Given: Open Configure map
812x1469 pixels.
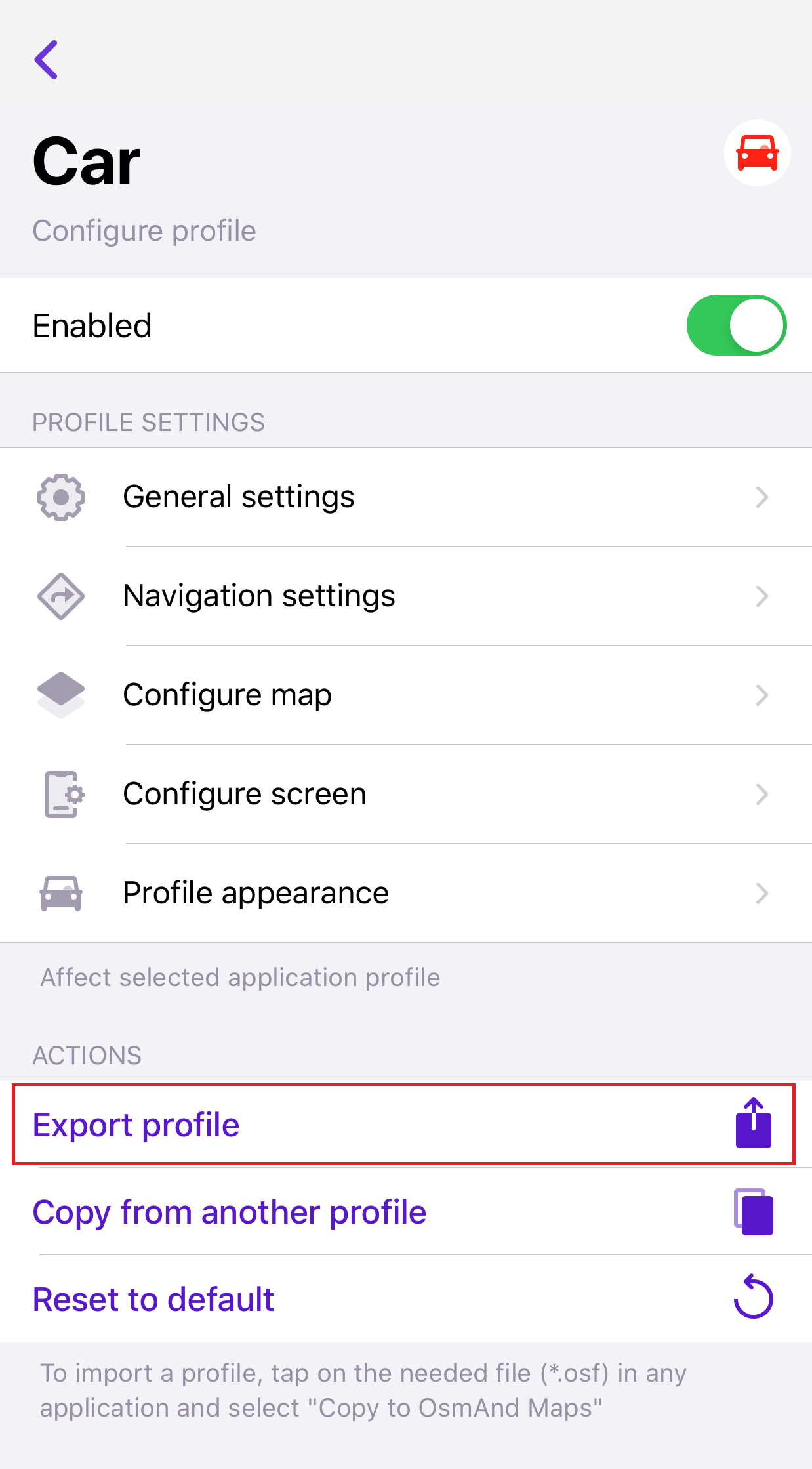Looking at the screenshot, I should 405,695.
